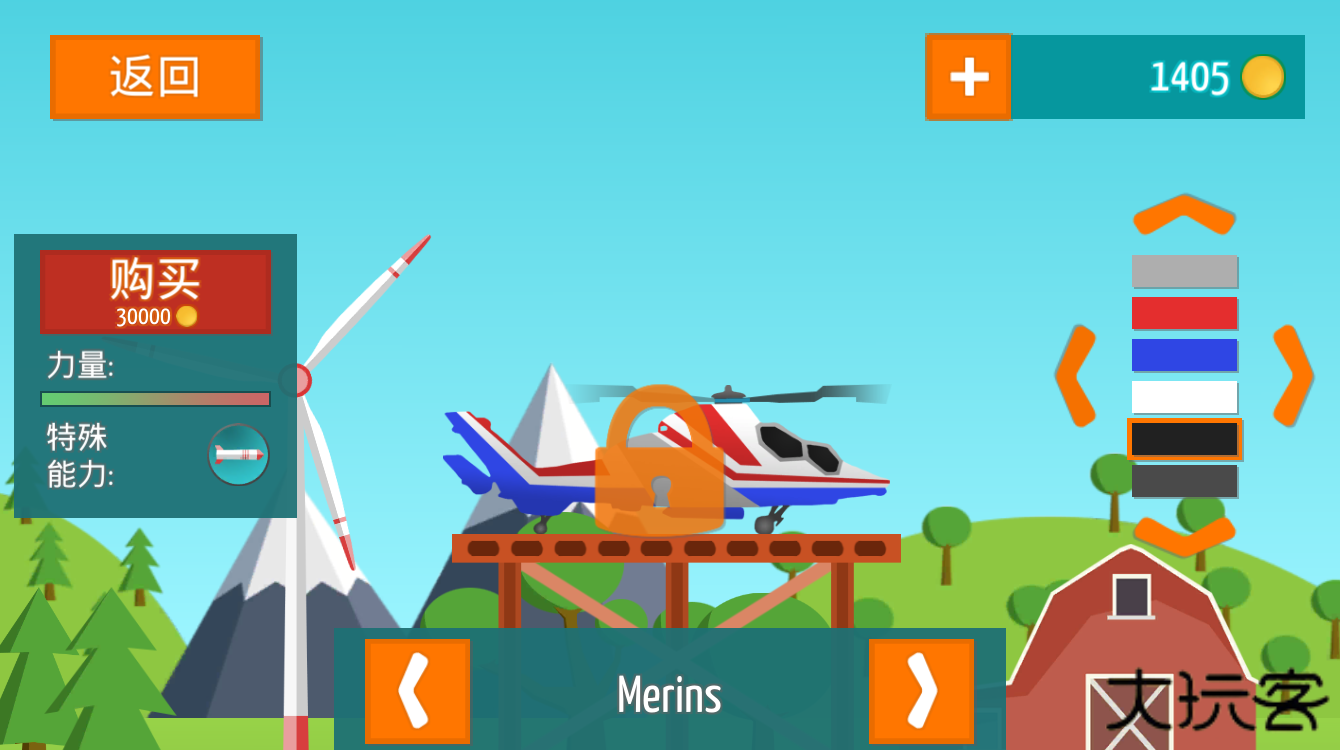The width and height of the screenshot is (1340, 750).
Task: Select the red color swatch
Action: tap(1184, 313)
